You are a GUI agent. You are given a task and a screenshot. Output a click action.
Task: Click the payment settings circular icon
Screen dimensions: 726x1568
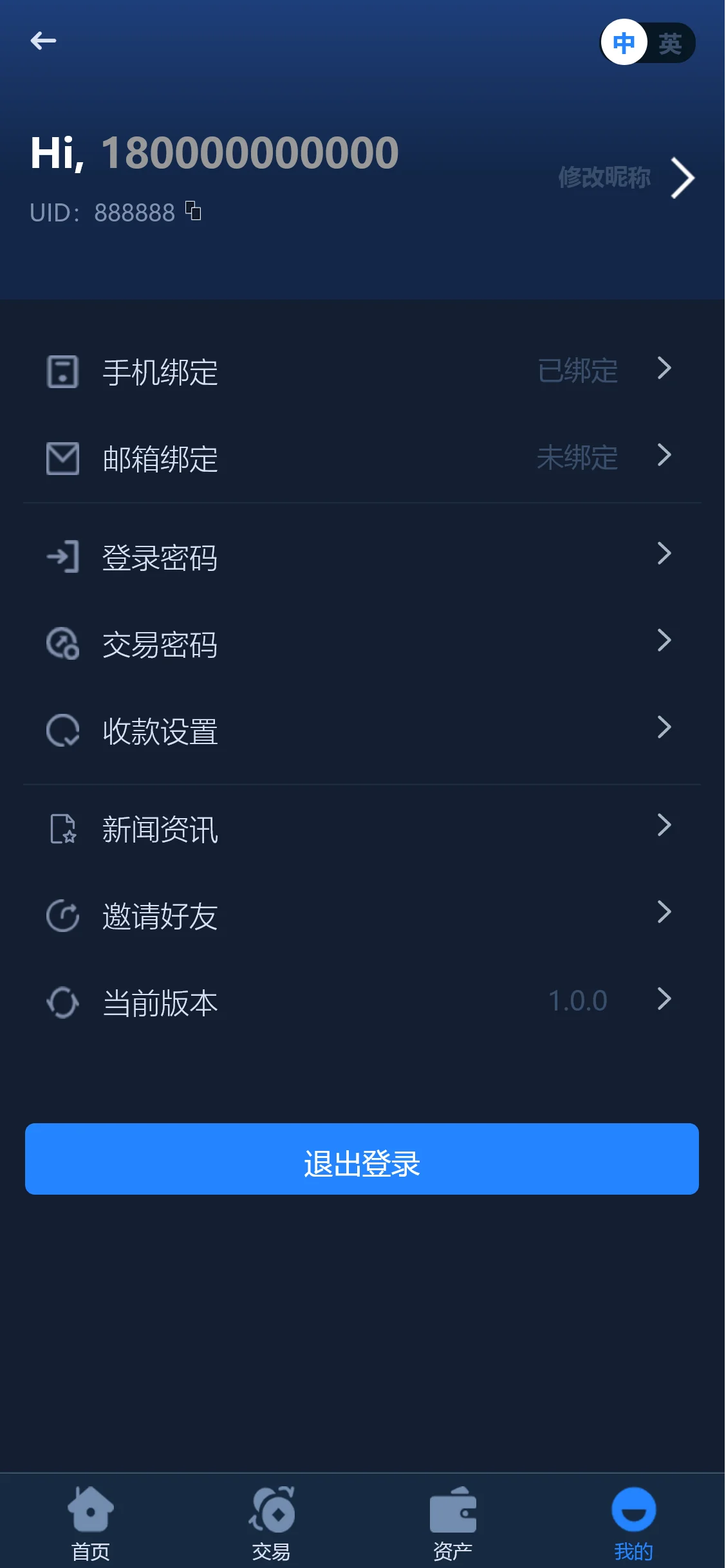pos(61,731)
